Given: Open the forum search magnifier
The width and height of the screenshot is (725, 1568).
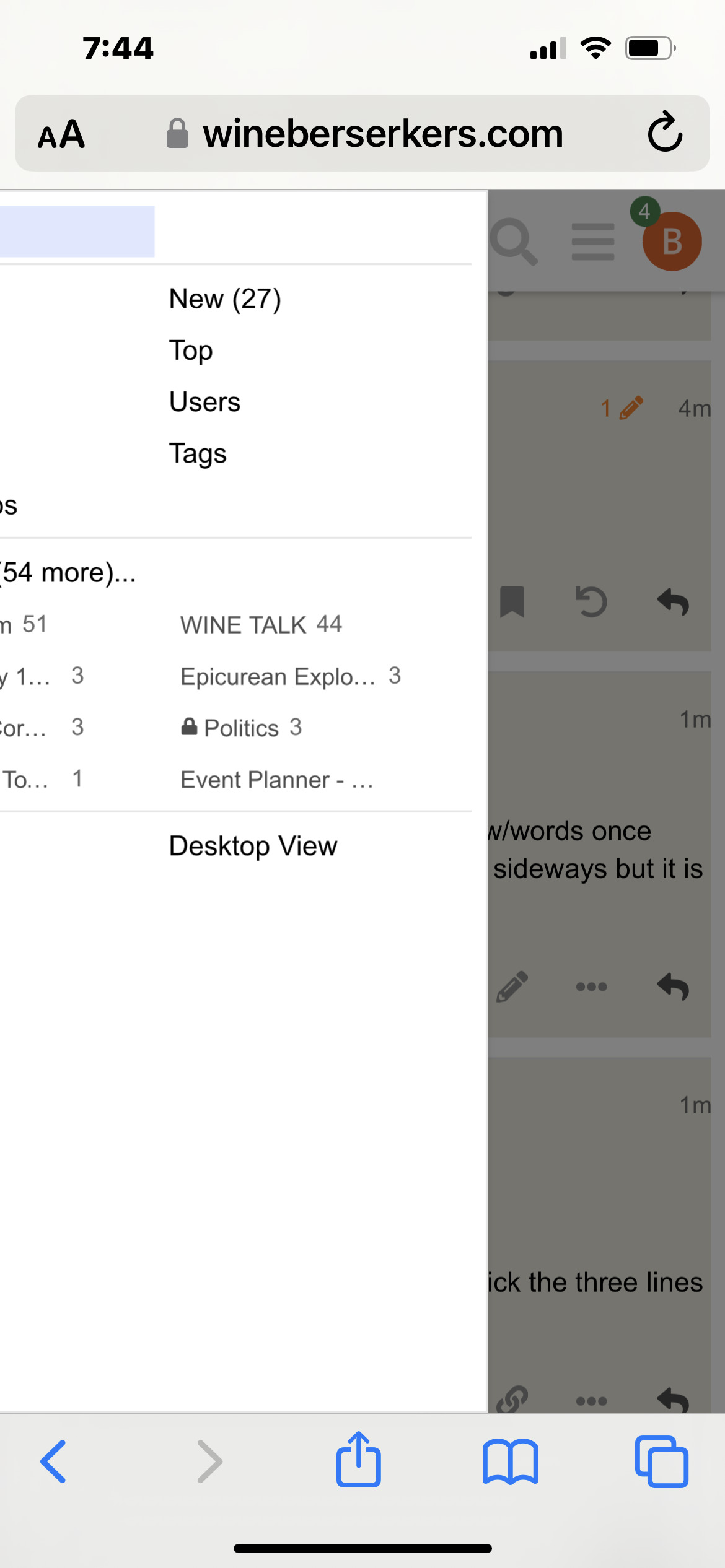Looking at the screenshot, I should [514, 242].
